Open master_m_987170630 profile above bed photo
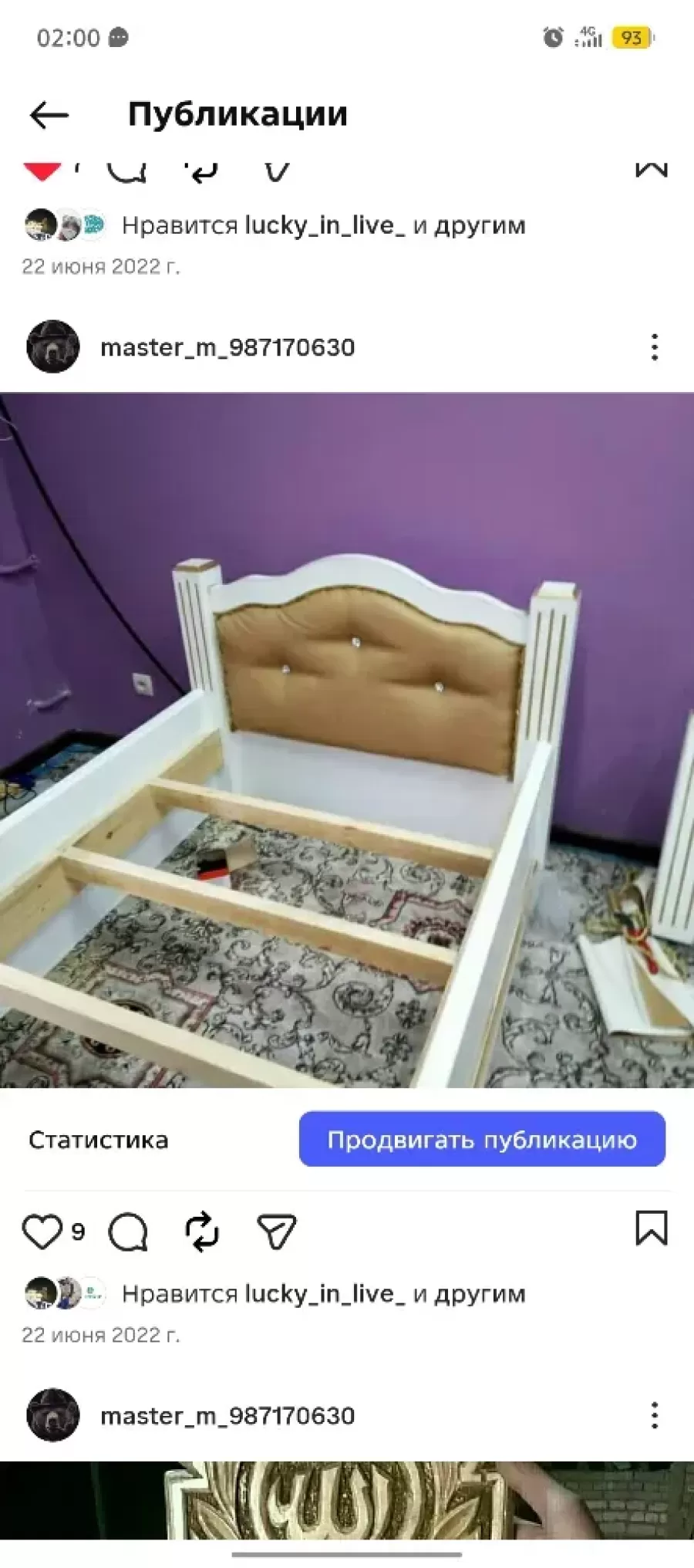694x1568 pixels. click(x=227, y=347)
